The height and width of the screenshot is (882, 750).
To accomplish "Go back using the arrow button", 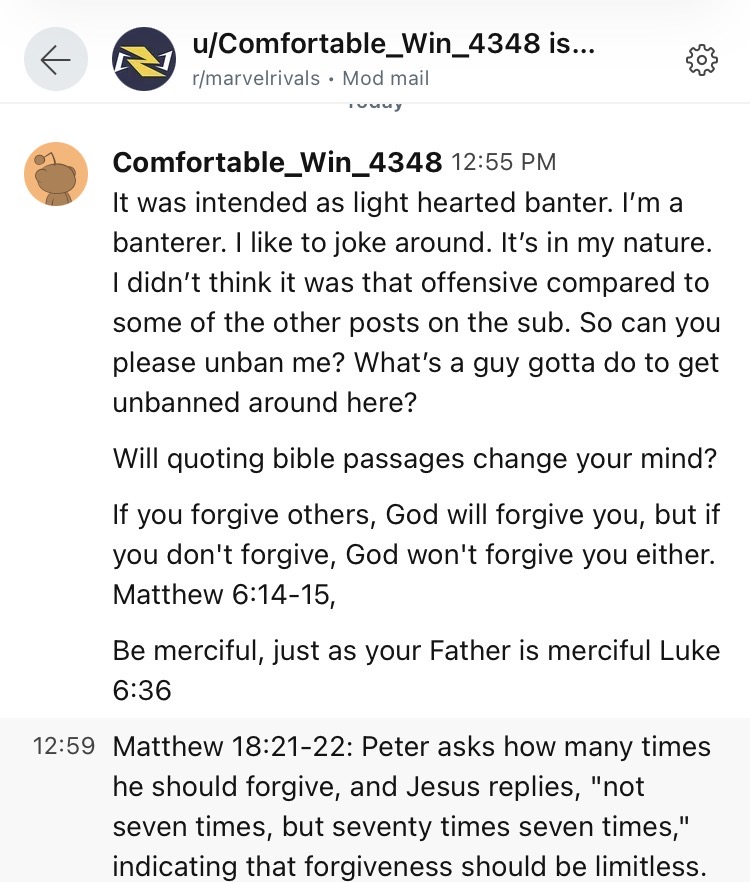I will (x=56, y=60).
